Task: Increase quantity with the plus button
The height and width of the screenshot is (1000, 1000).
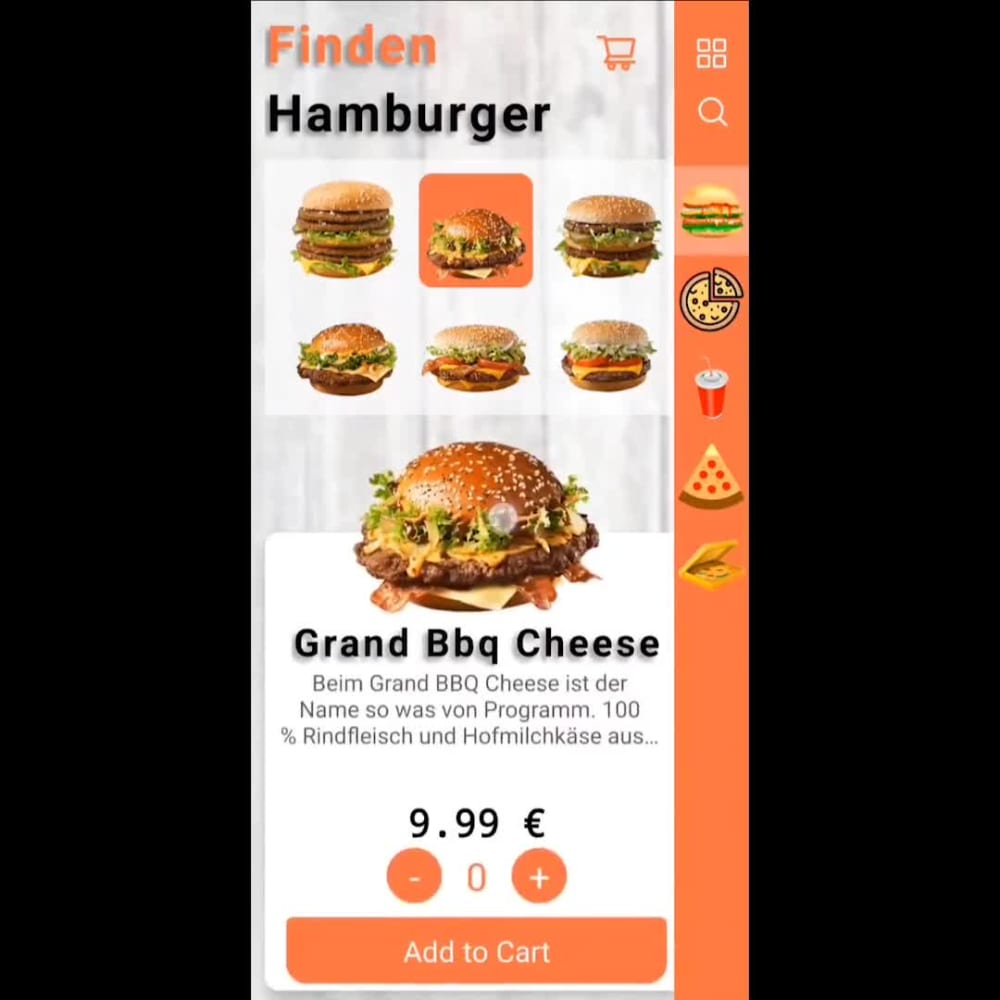Action: coord(539,877)
